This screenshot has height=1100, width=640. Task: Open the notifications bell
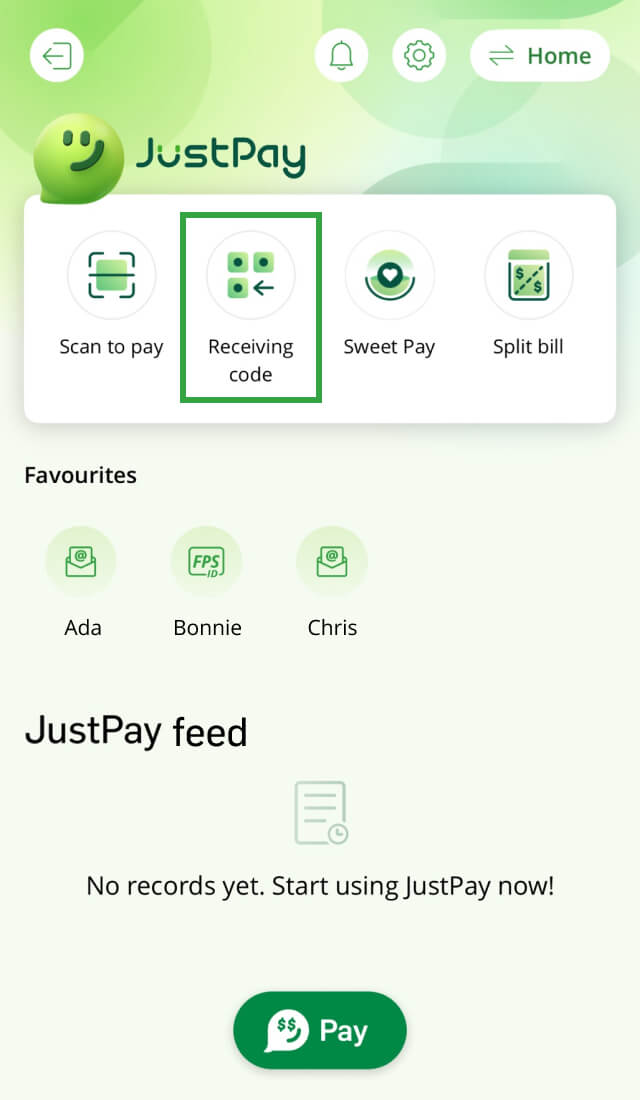[342, 56]
